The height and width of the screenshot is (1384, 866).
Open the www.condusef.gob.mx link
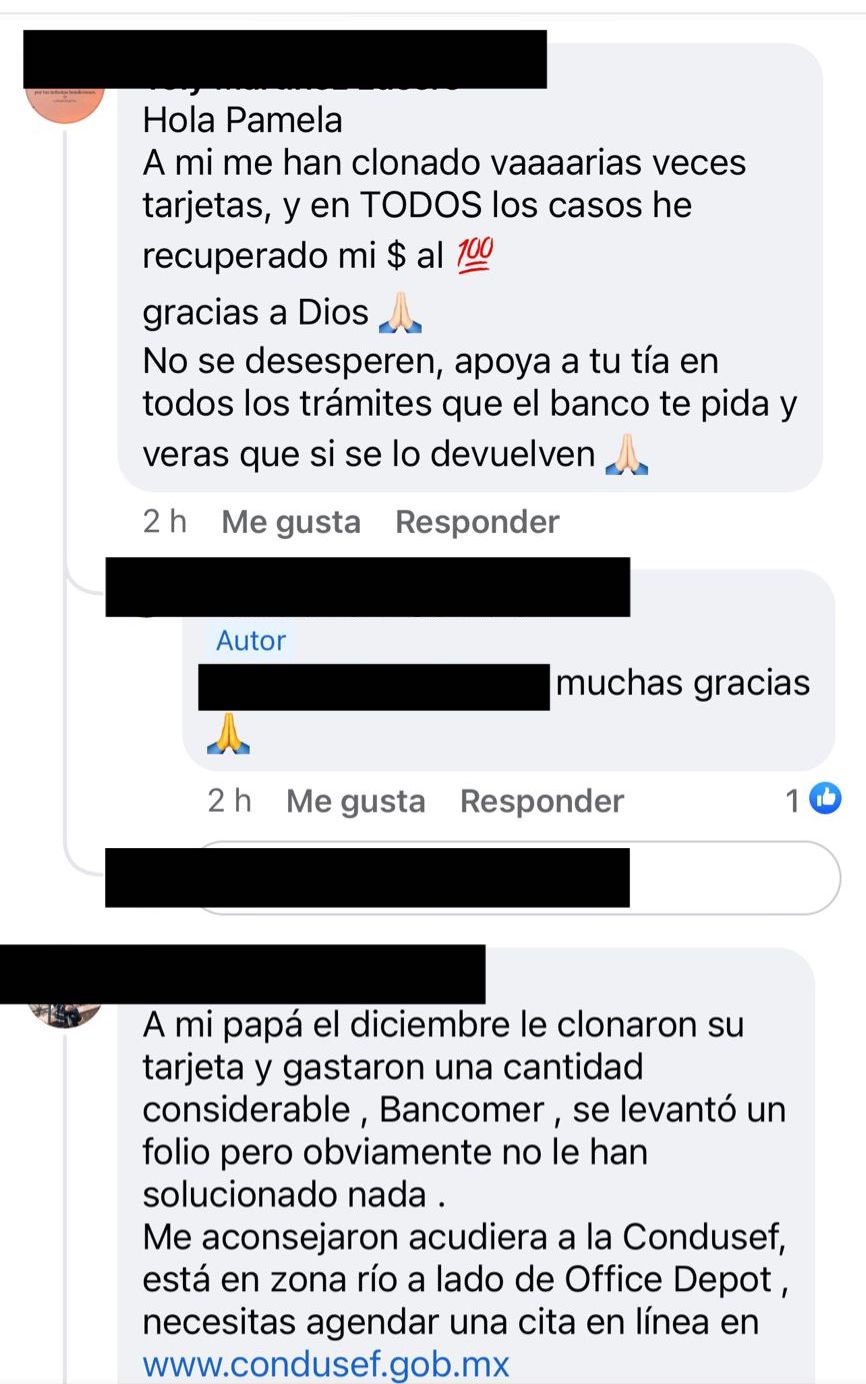point(326,1364)
